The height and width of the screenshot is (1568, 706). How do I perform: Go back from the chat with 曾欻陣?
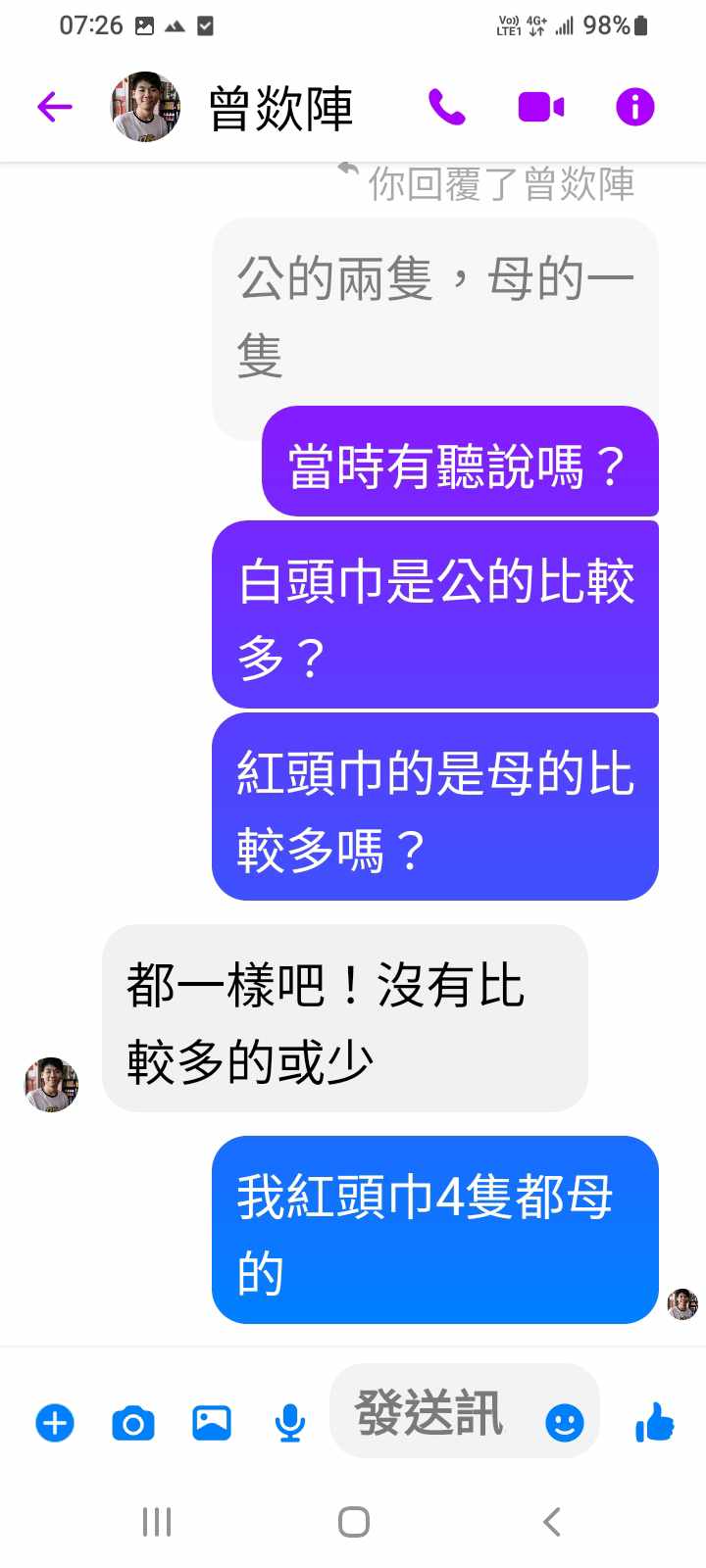(x=55, y=107)
